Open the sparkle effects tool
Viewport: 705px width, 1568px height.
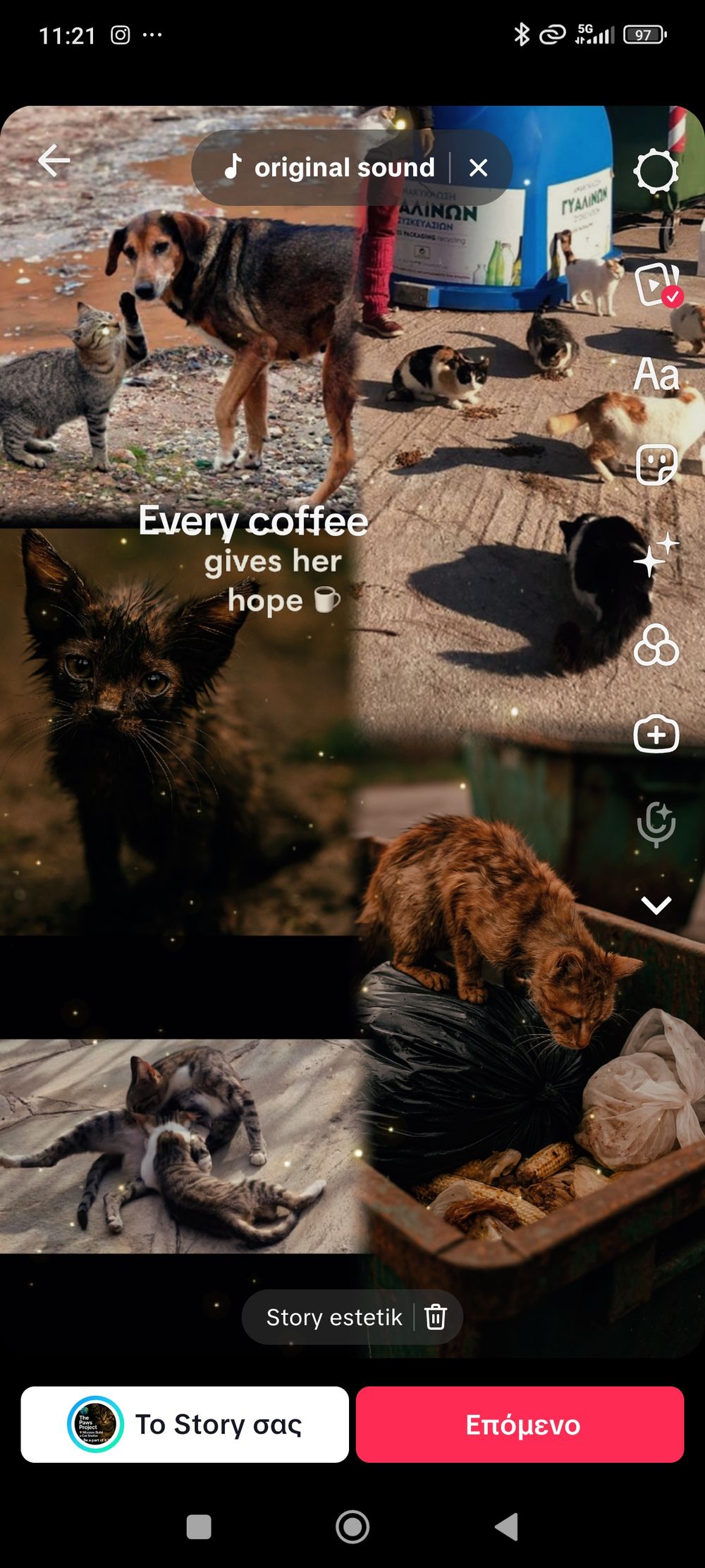(x=656, y=555)
